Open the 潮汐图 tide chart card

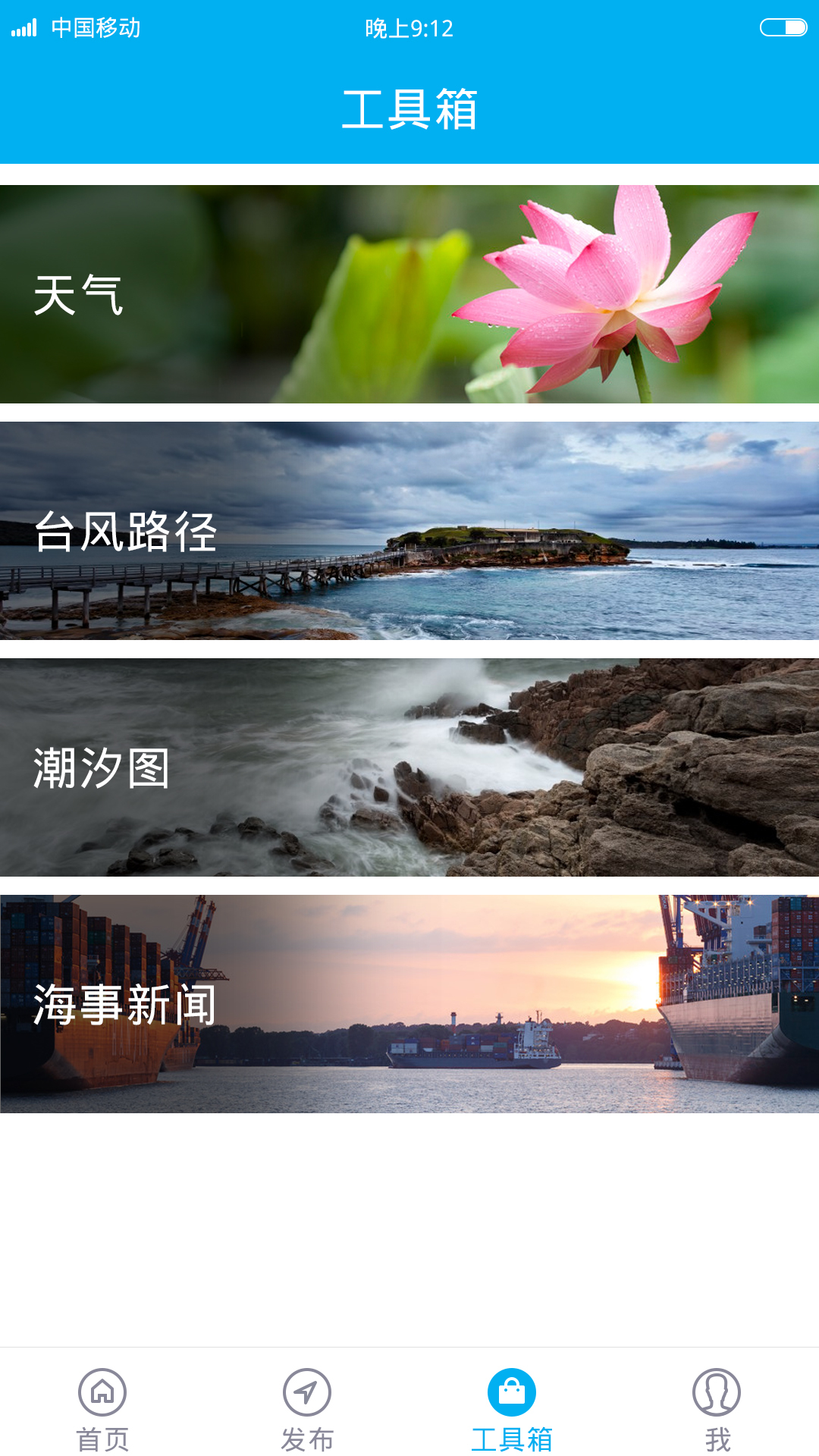409,767
